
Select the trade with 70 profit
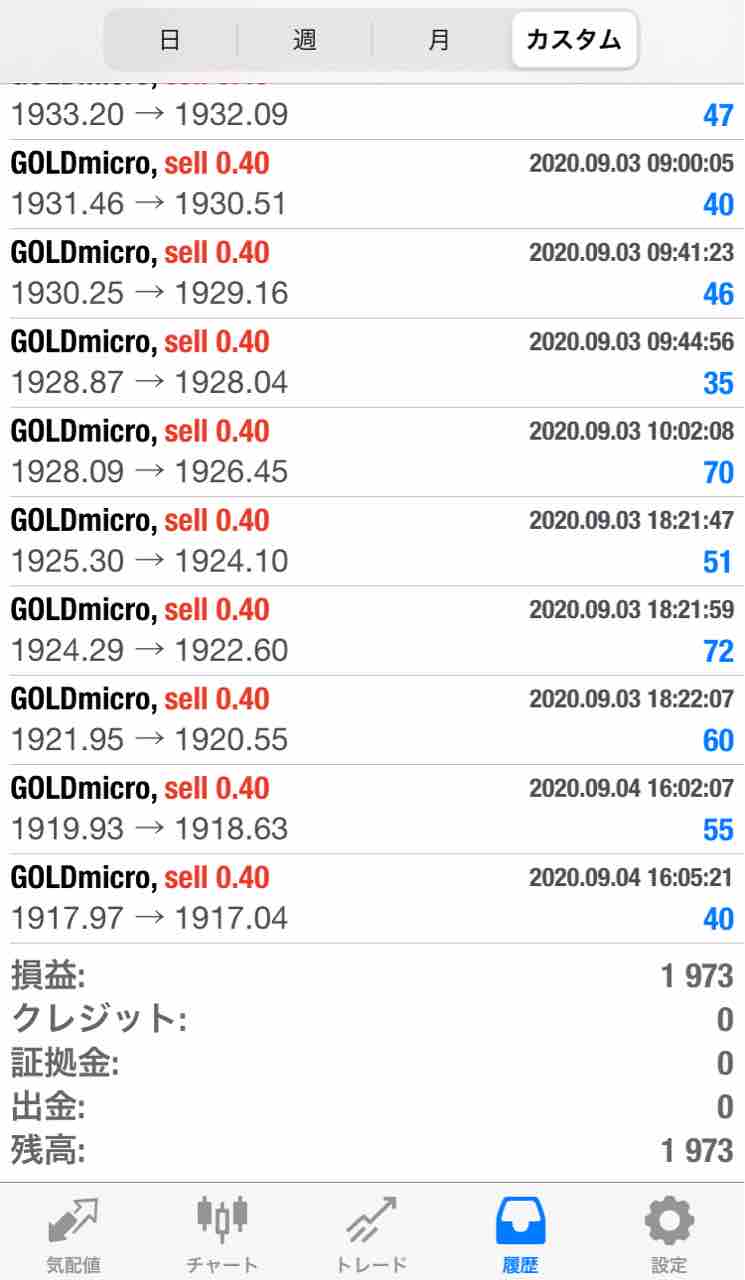pos(372,452)
